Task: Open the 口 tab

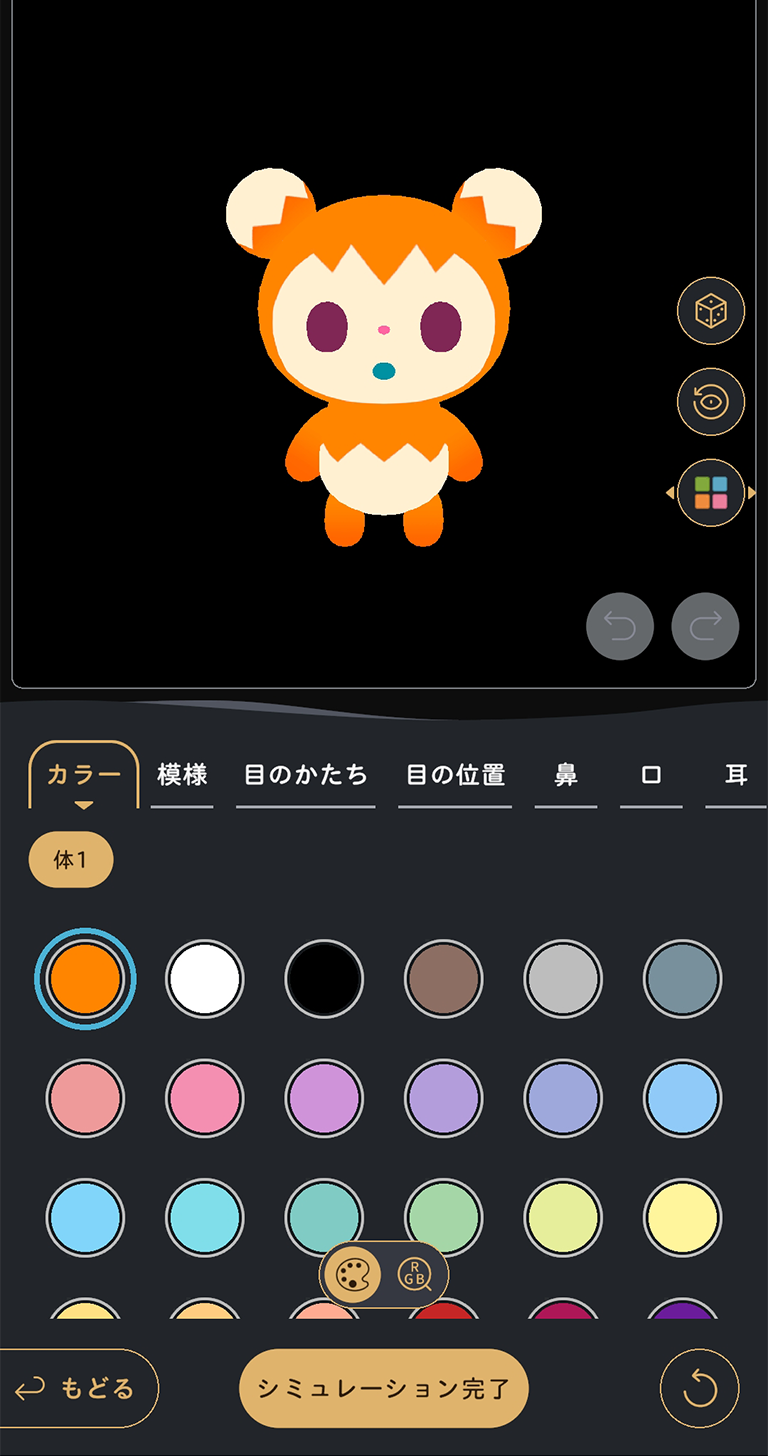Action: click(651, 775)
